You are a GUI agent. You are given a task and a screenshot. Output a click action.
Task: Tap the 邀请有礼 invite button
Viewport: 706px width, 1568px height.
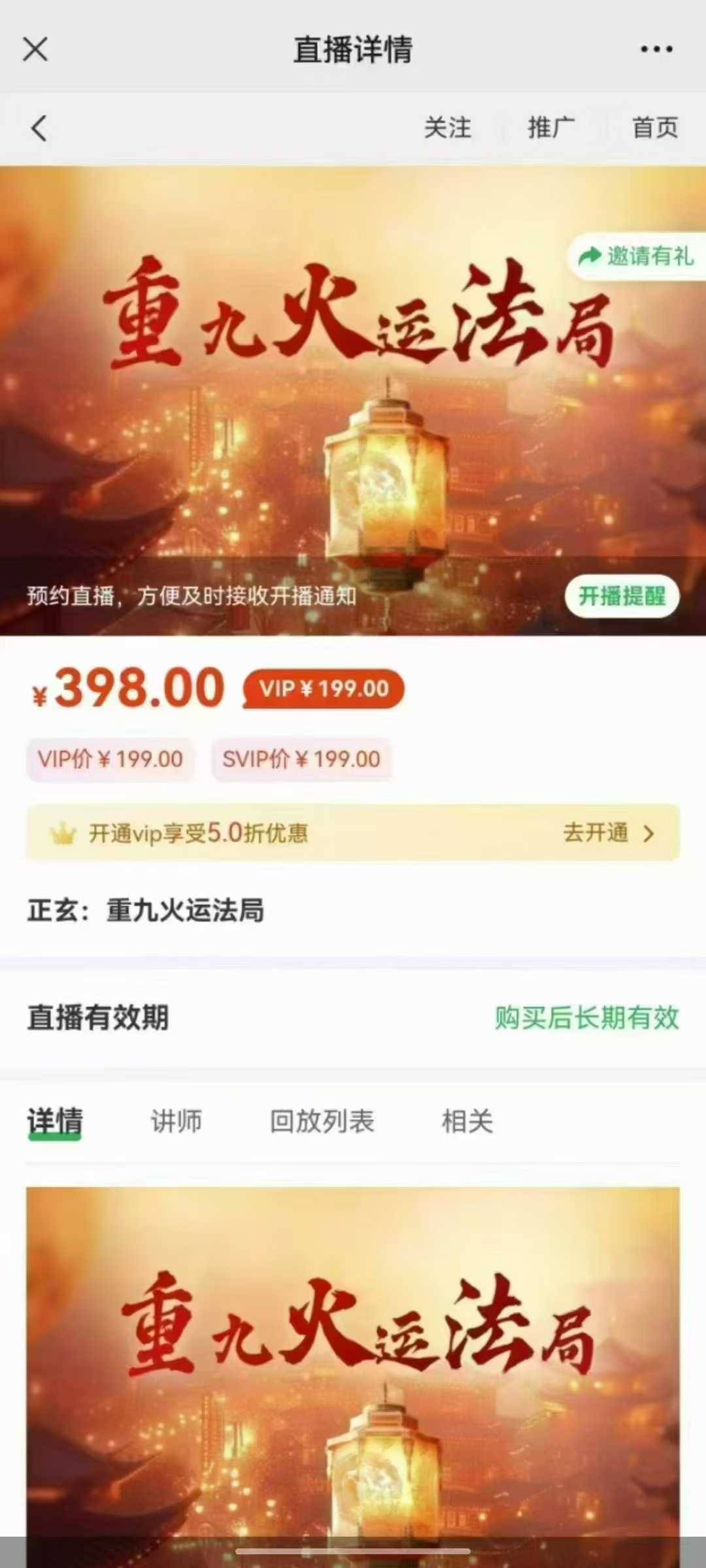pyautogui.click(x=637, y=256)
